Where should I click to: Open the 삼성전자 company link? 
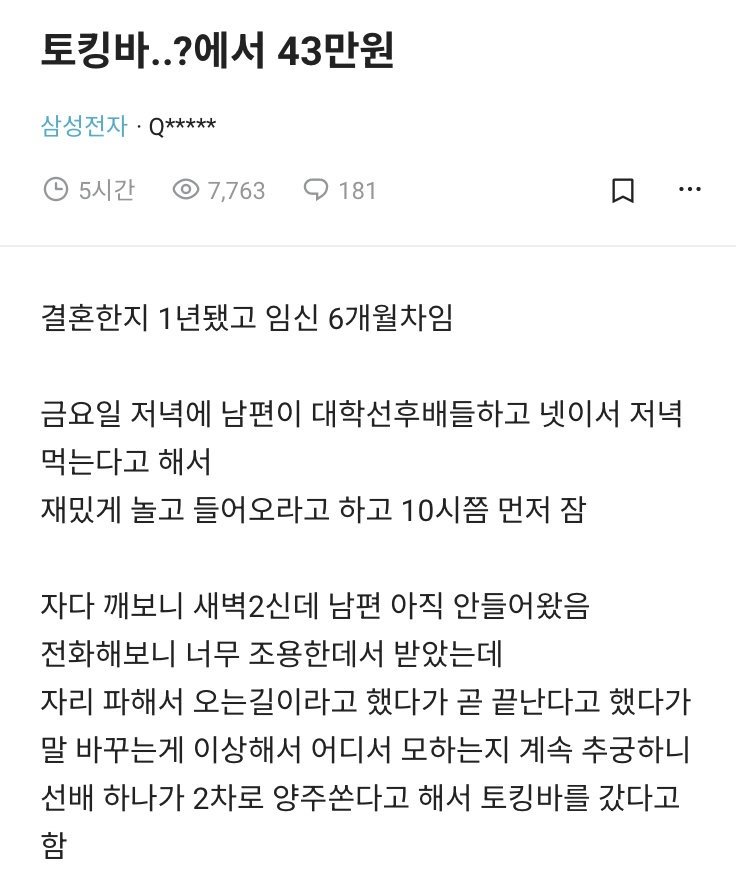tap(84, 127)
